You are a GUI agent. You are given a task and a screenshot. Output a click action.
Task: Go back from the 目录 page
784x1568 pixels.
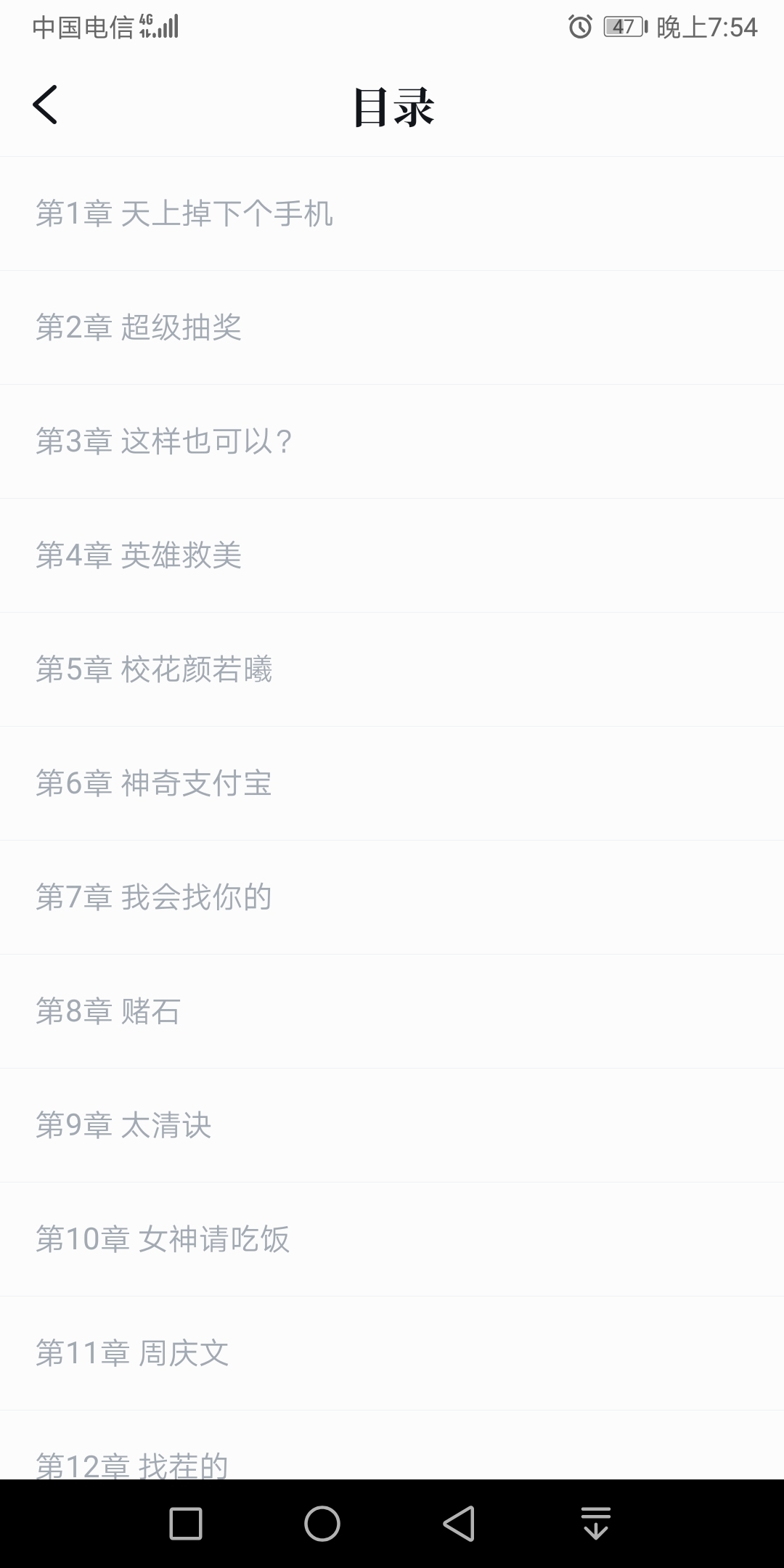(45, 105)
